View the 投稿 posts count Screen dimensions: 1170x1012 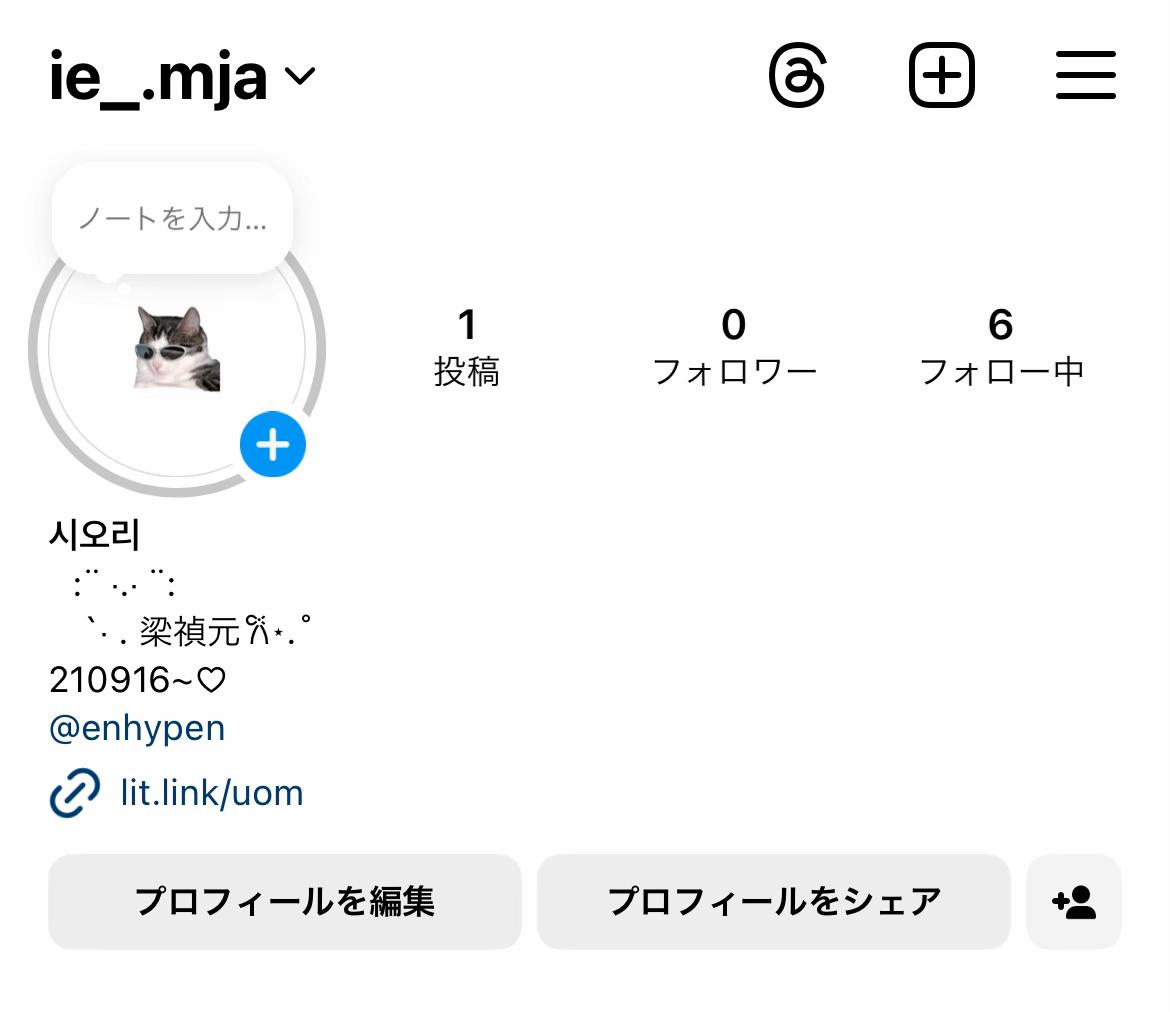click(466, 346)
